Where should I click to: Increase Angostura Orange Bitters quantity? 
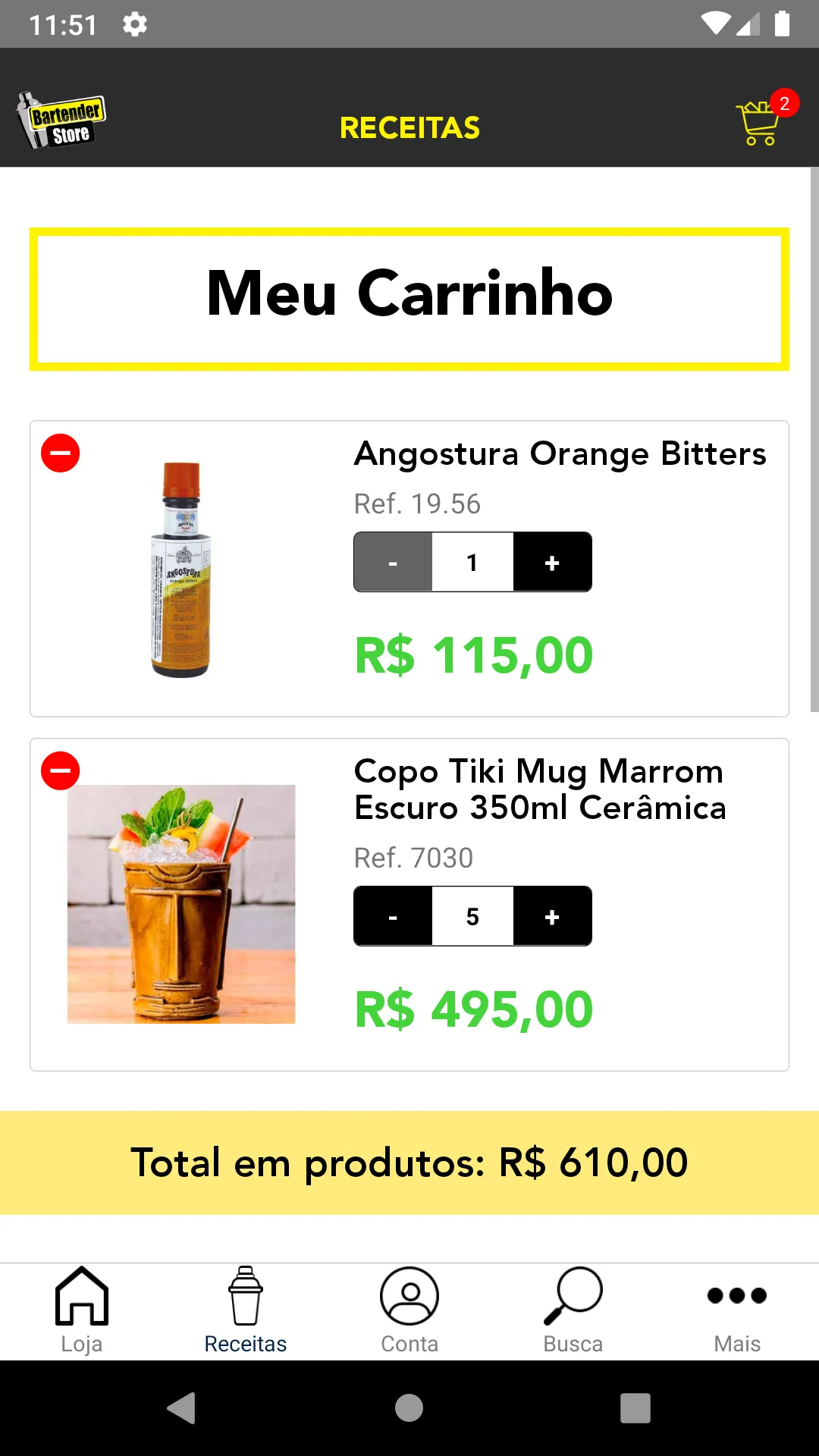pos(552,562)
